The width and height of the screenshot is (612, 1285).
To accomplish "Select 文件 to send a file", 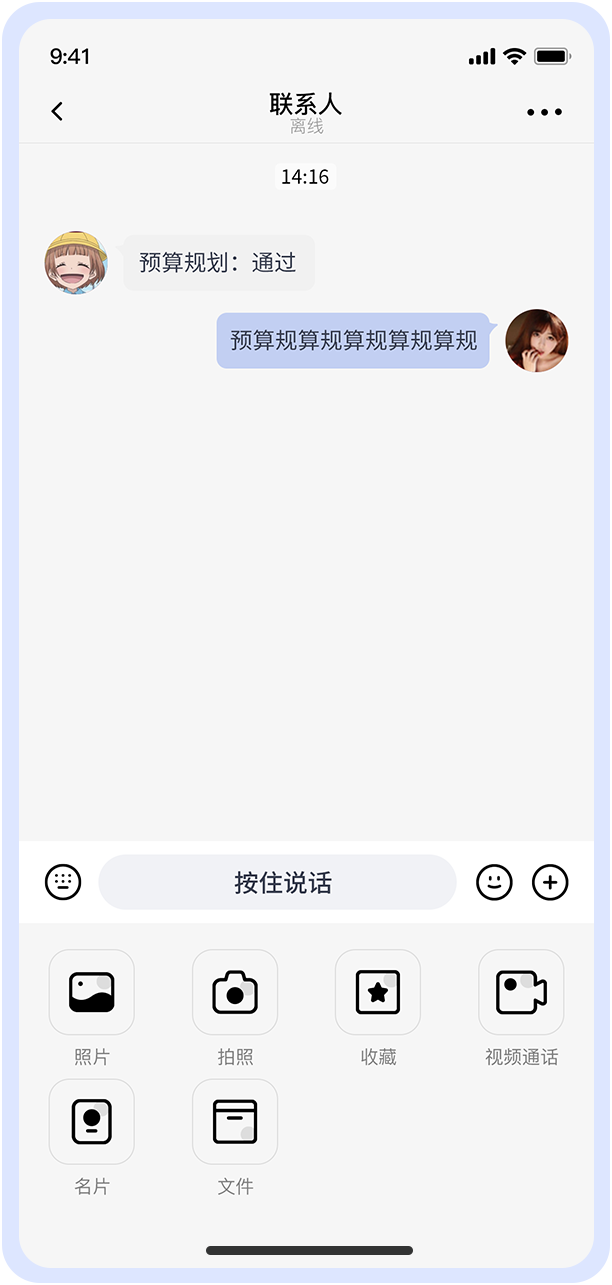I will coord(235,1121).
